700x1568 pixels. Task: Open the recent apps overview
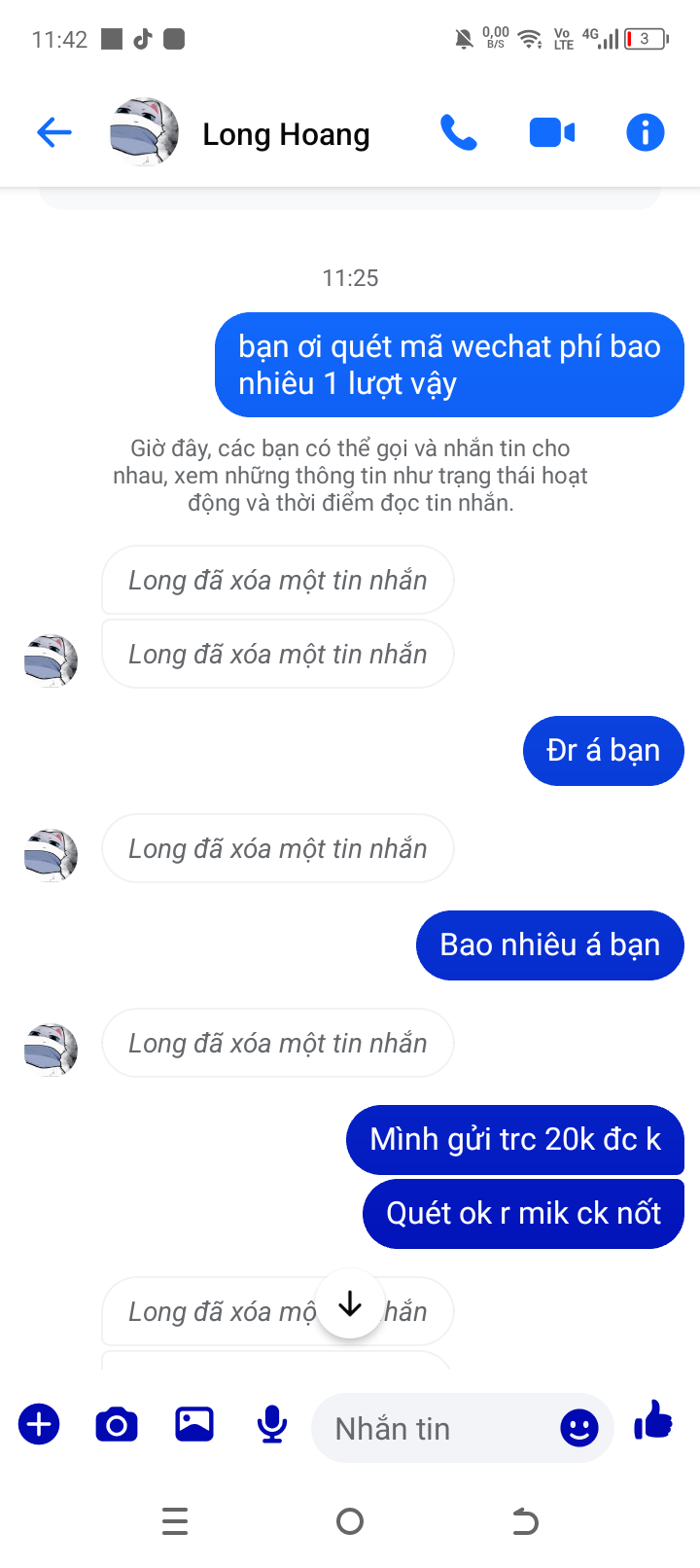click(x=175, y=1521)
